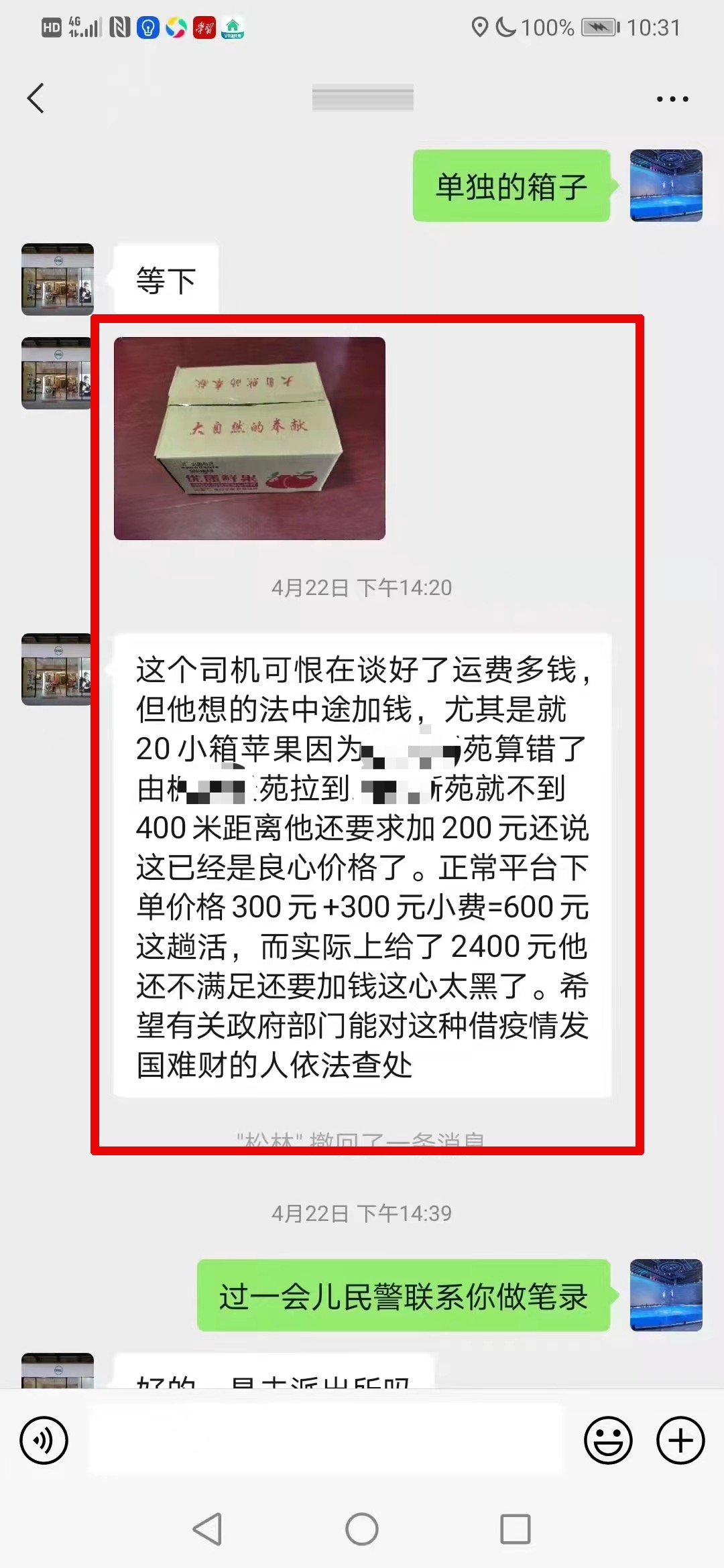The width and height of the screenshot is (724, 1568).
Task: Open the plus attachments menu
Action: click(680, 1440)
